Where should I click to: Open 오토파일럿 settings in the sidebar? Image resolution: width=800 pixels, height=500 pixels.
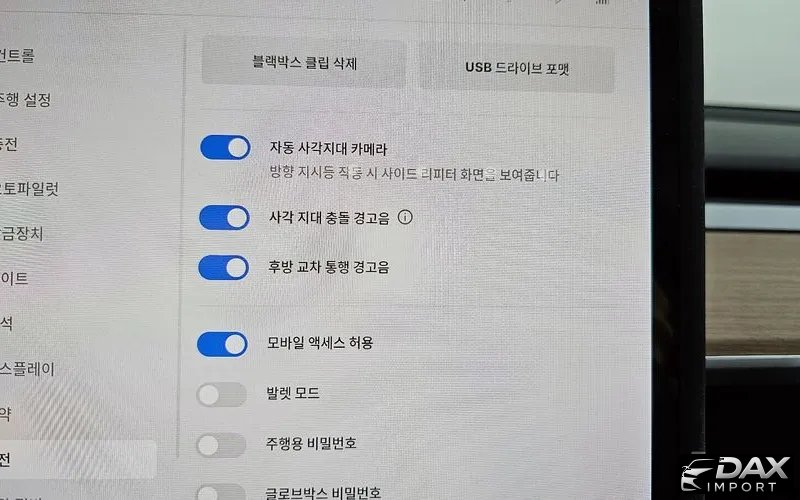click(x=29, y=188)
